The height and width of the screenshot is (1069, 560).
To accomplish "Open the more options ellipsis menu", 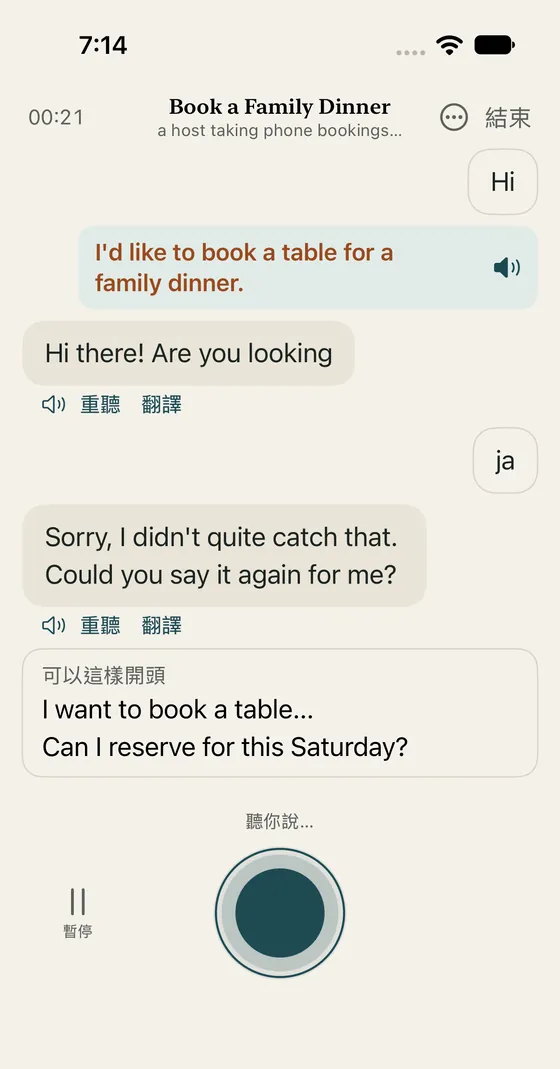I will pos(454,117).
